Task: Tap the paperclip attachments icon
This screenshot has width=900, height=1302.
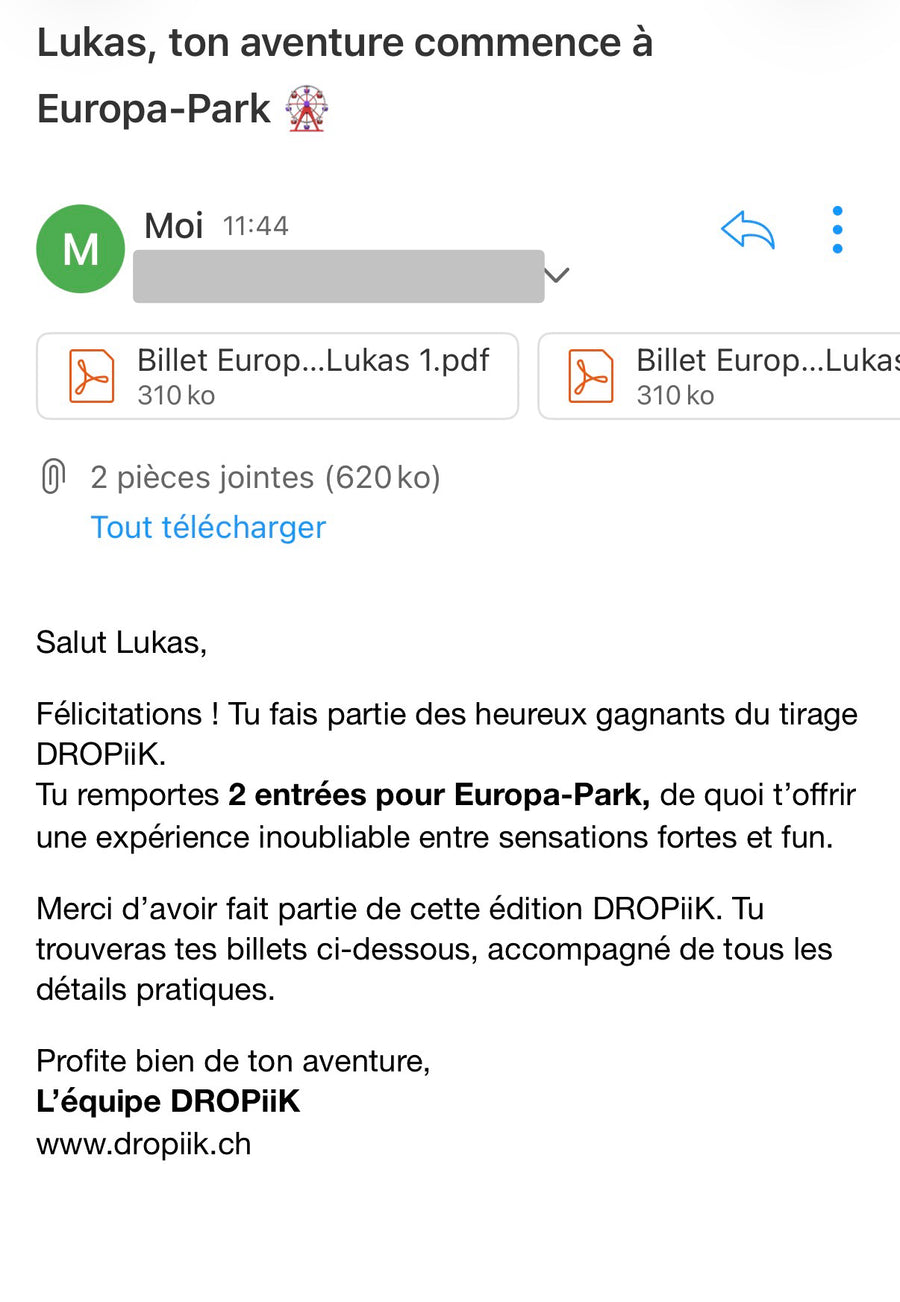Action: pyautogui.click(x=52, y=477)
